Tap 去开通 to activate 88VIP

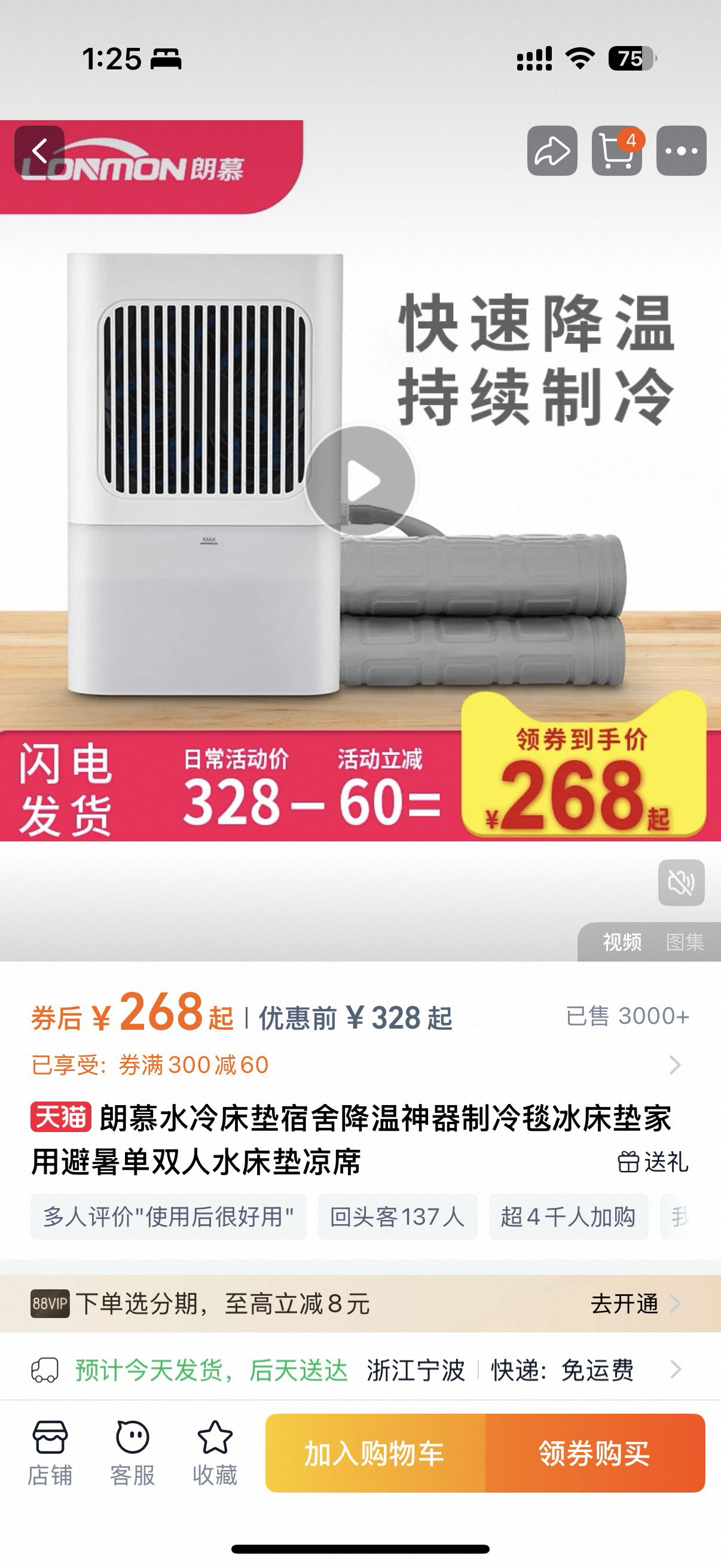pyautogui.click(x=634, y=1304)
